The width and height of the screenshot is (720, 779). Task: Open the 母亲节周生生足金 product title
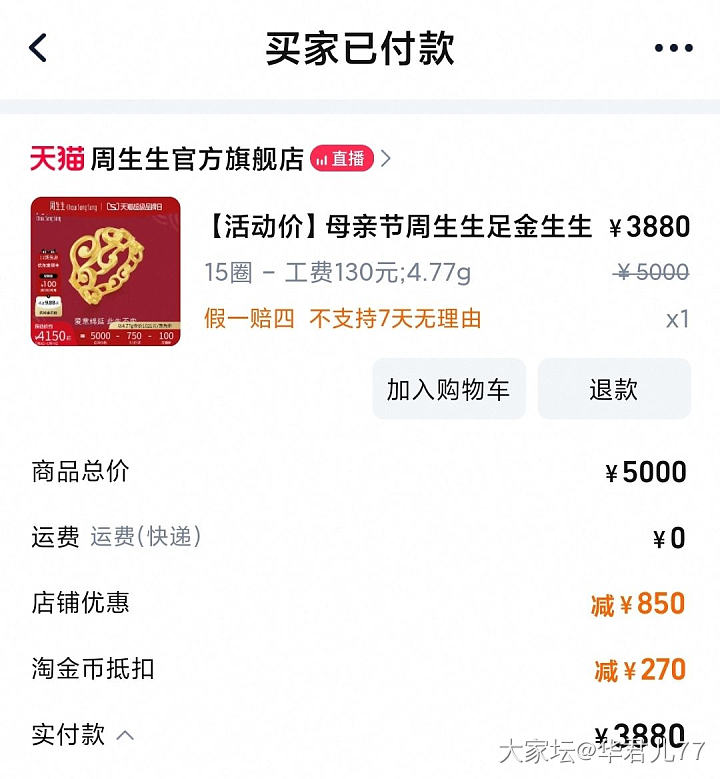coord(400,227)
